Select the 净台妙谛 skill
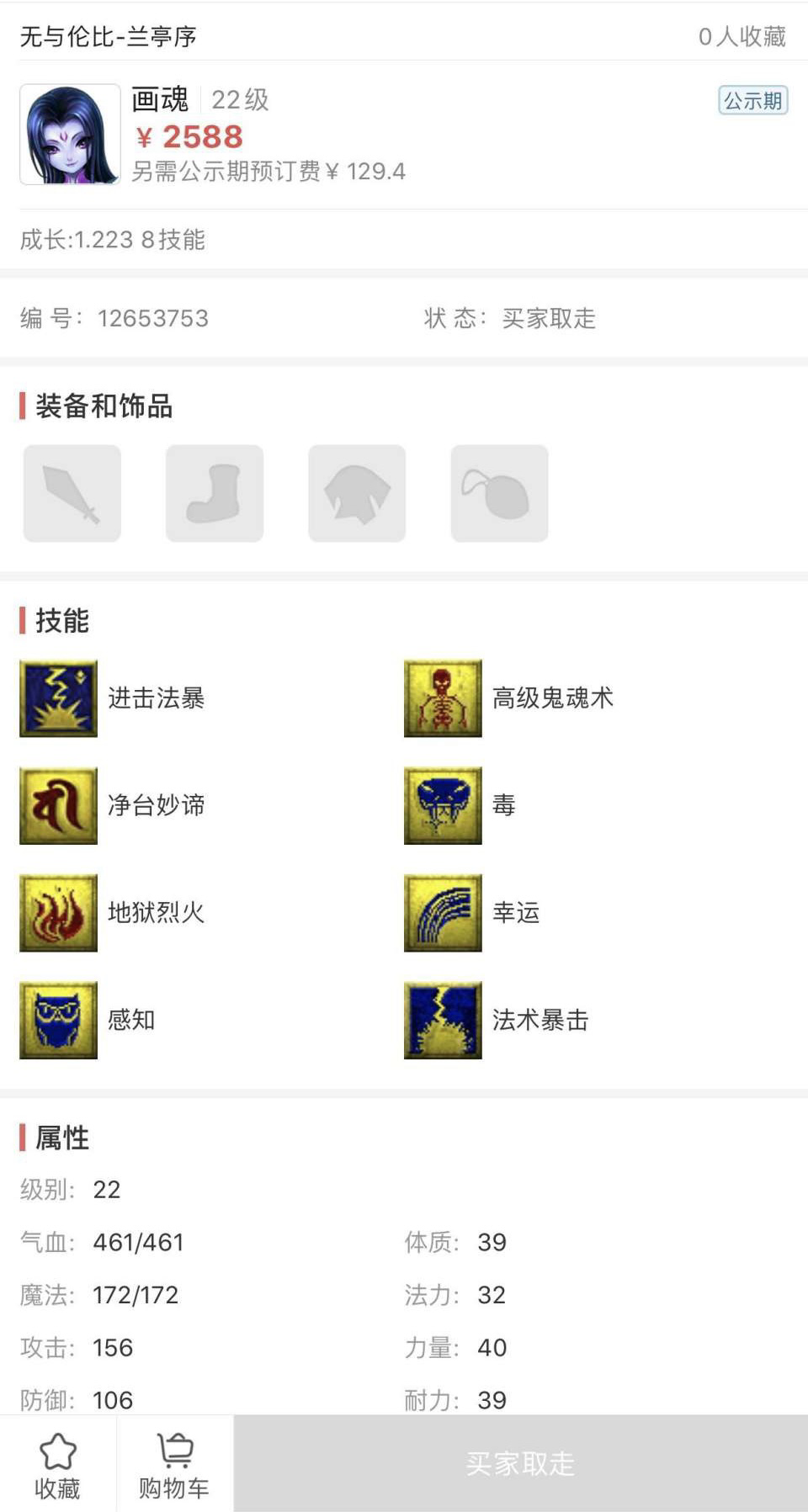The image size is (808, 1512). point(58,805)
